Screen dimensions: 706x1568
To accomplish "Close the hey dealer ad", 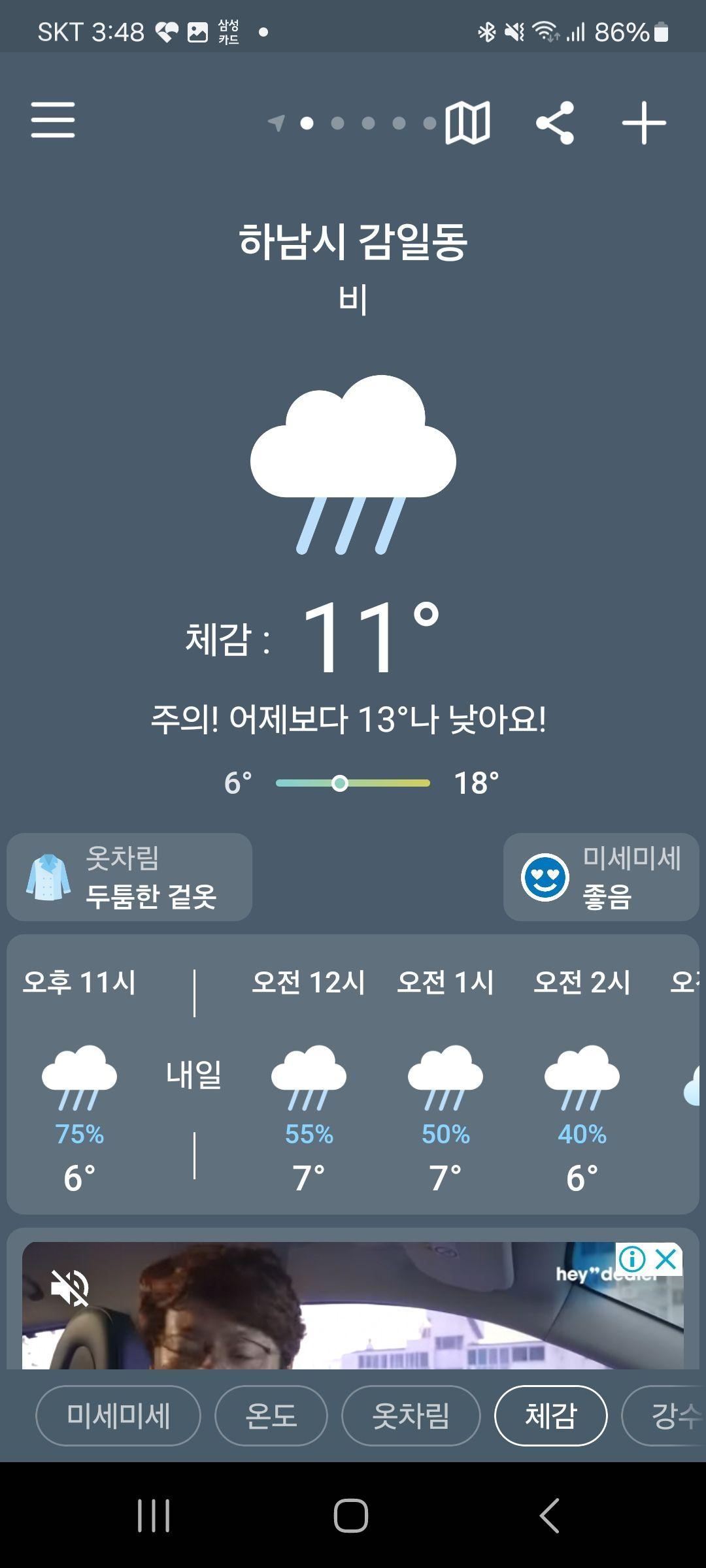I will [x=666, y=1258].
